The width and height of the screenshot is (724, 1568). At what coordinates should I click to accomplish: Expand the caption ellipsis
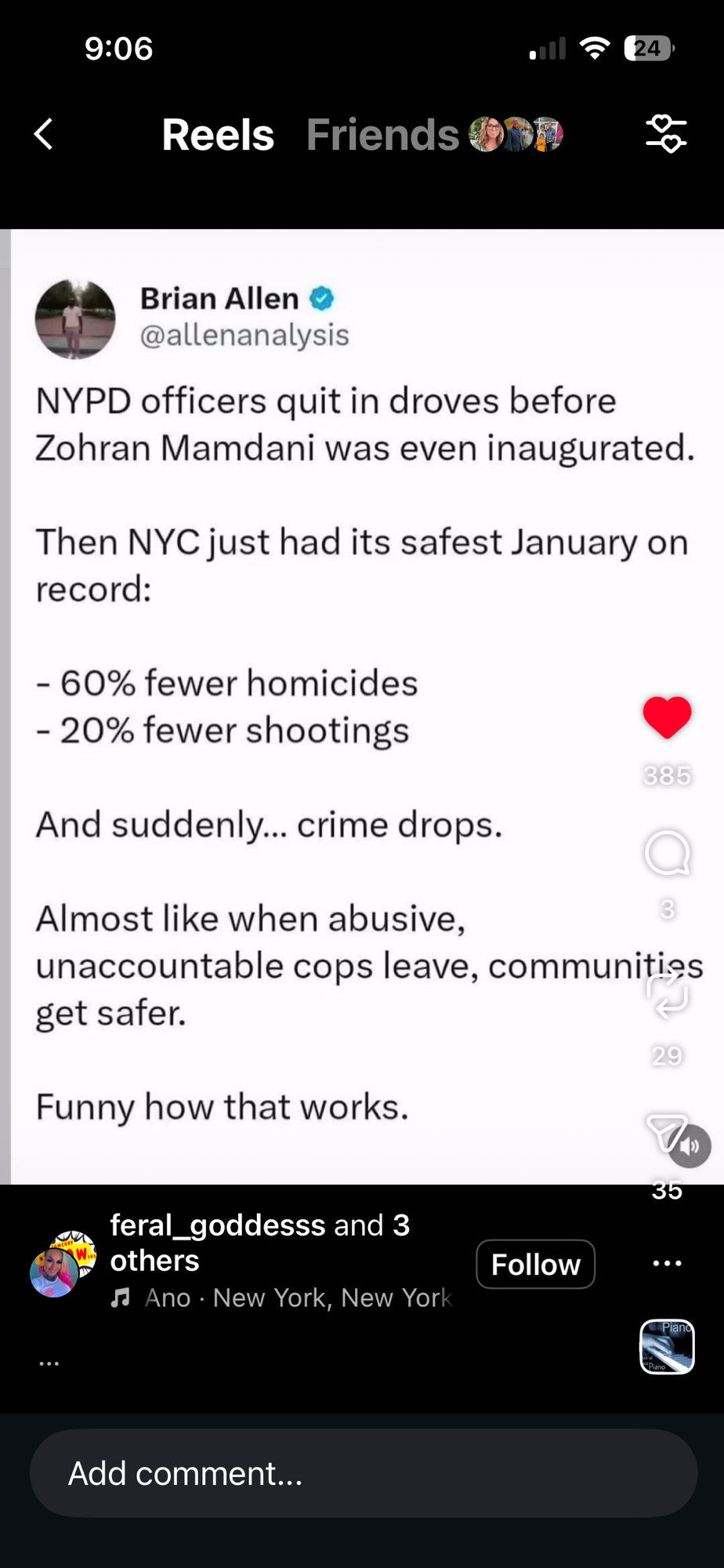pyautogui.click(x=49, y=1364)
